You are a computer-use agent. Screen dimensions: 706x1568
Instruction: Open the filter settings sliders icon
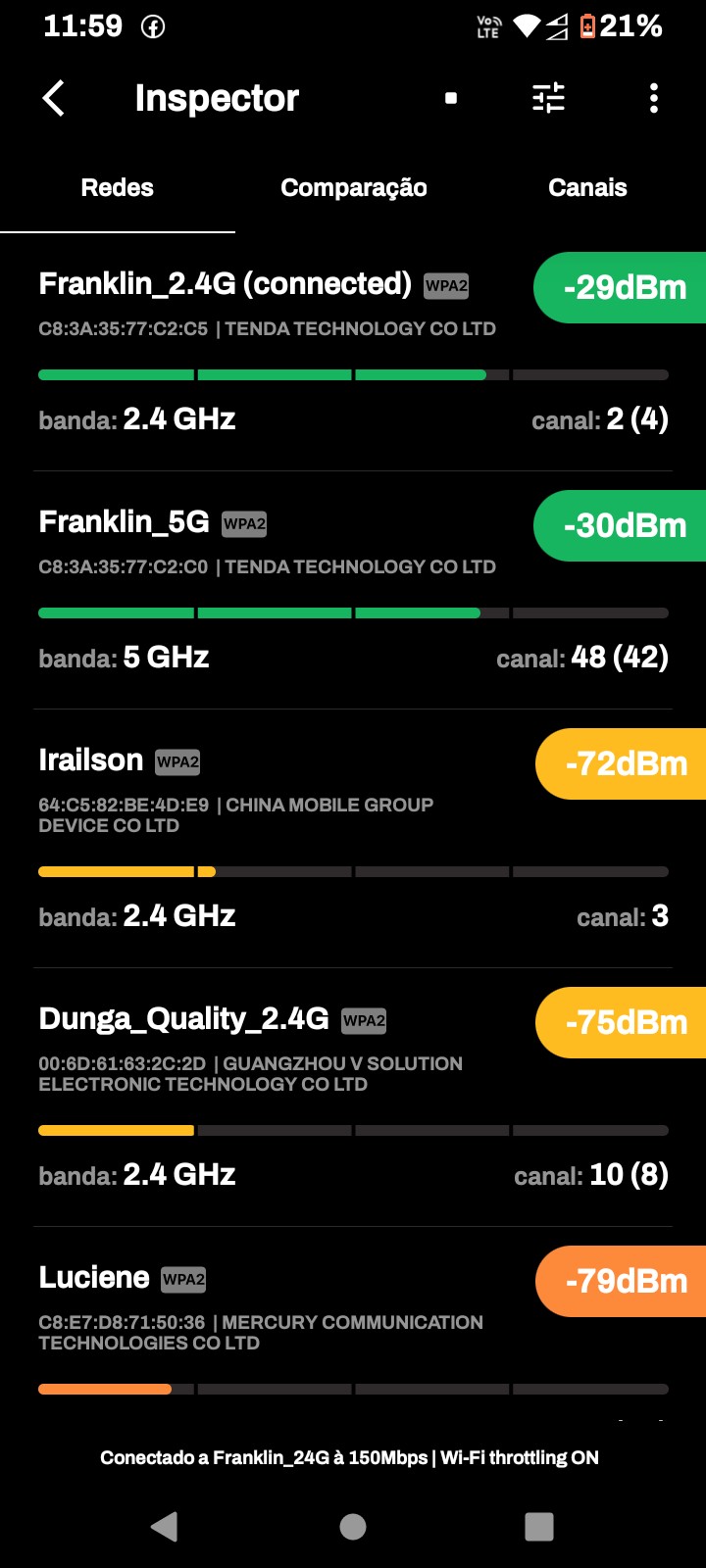pos(548,98)
